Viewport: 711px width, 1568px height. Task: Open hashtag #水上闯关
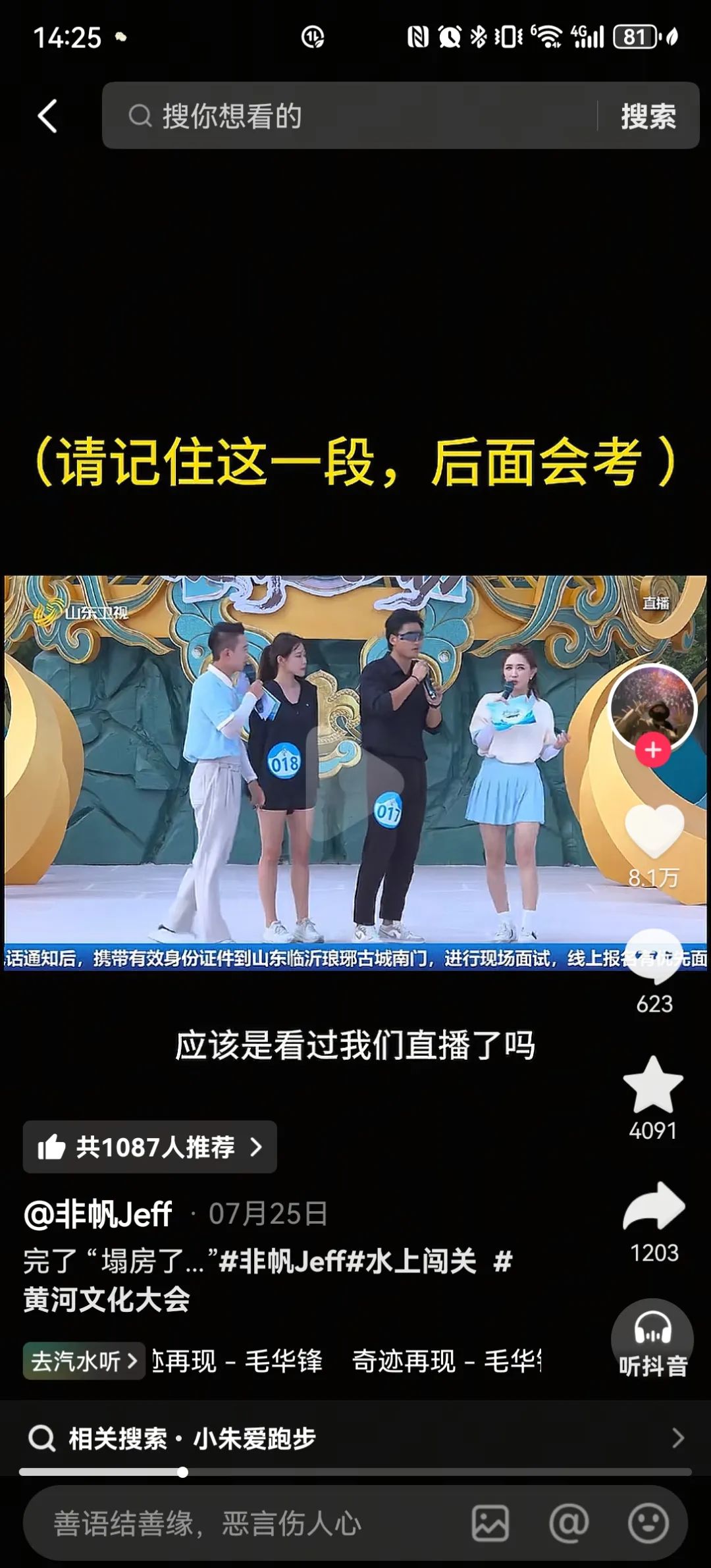411,1261
